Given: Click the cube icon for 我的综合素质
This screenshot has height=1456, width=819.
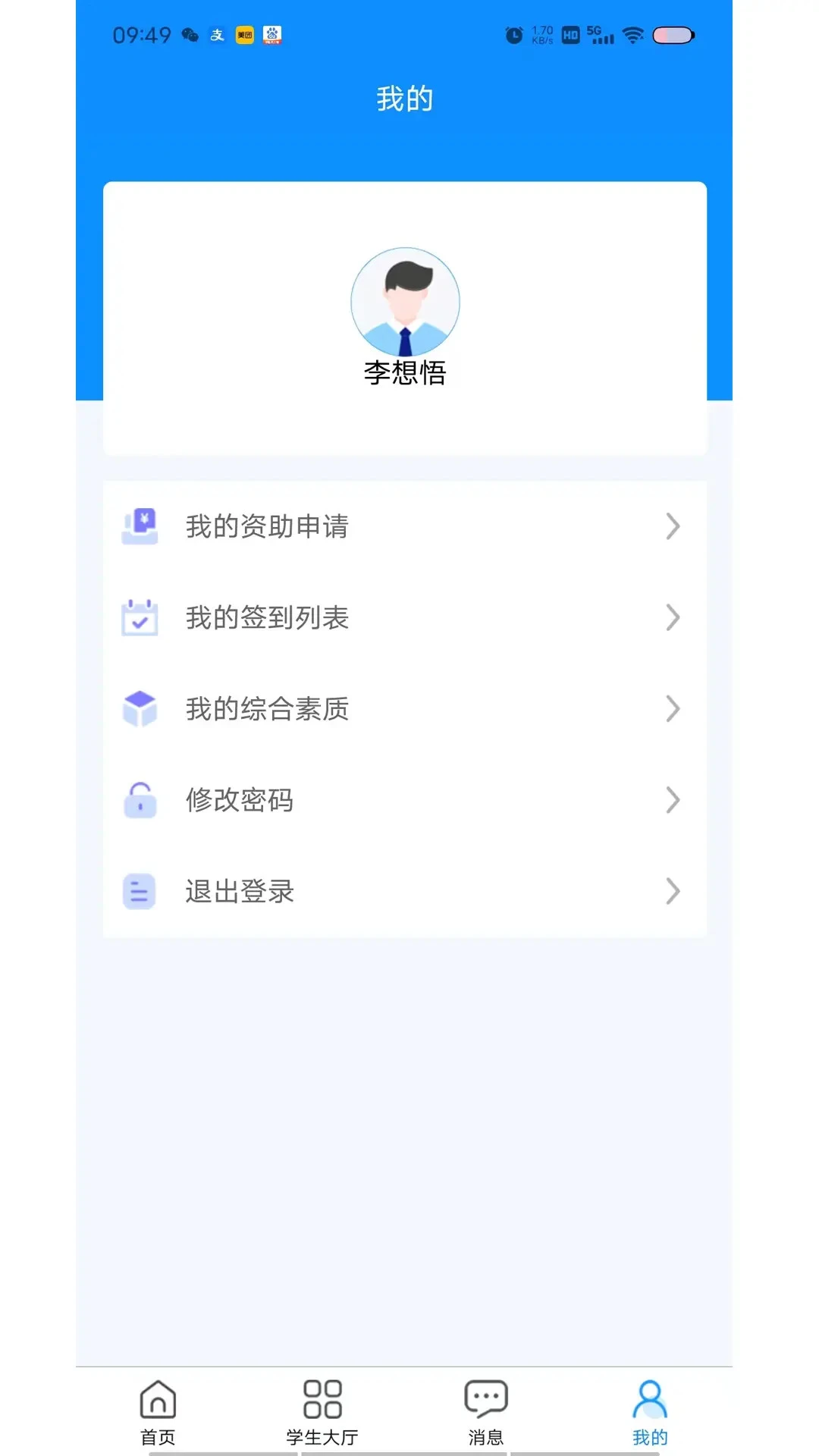Looking at the screenshot, I should (x=140, y=708).
